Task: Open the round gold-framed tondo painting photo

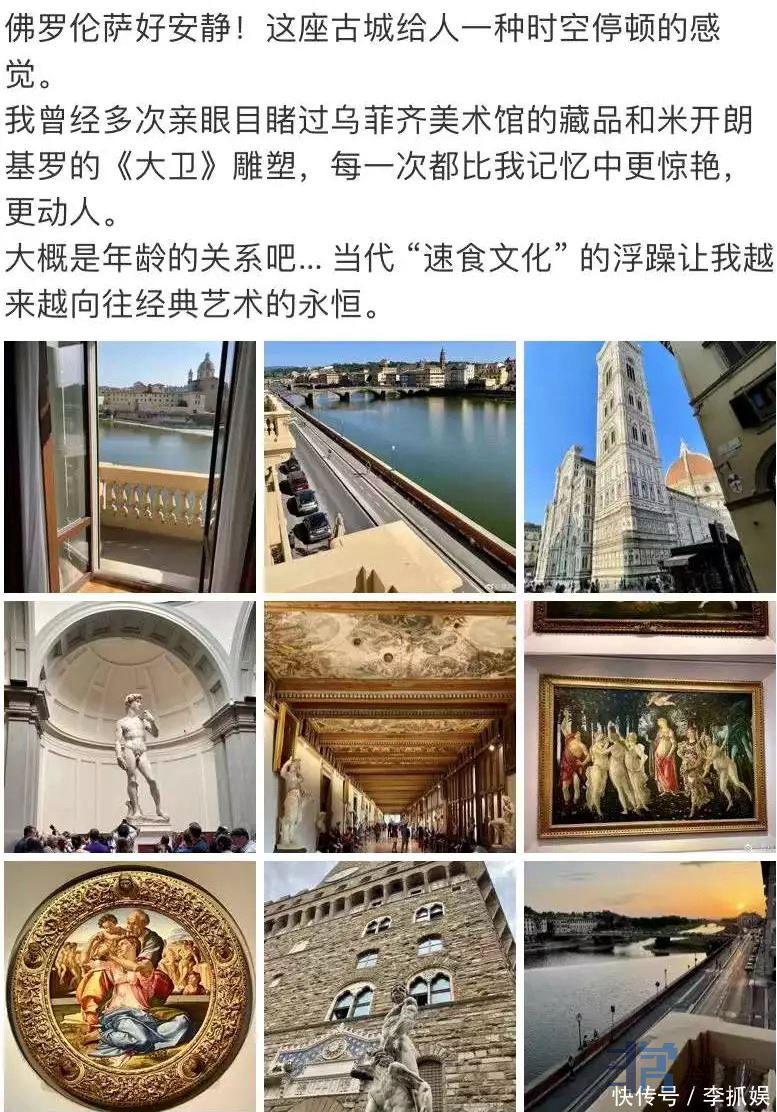Action: point(130,986)
